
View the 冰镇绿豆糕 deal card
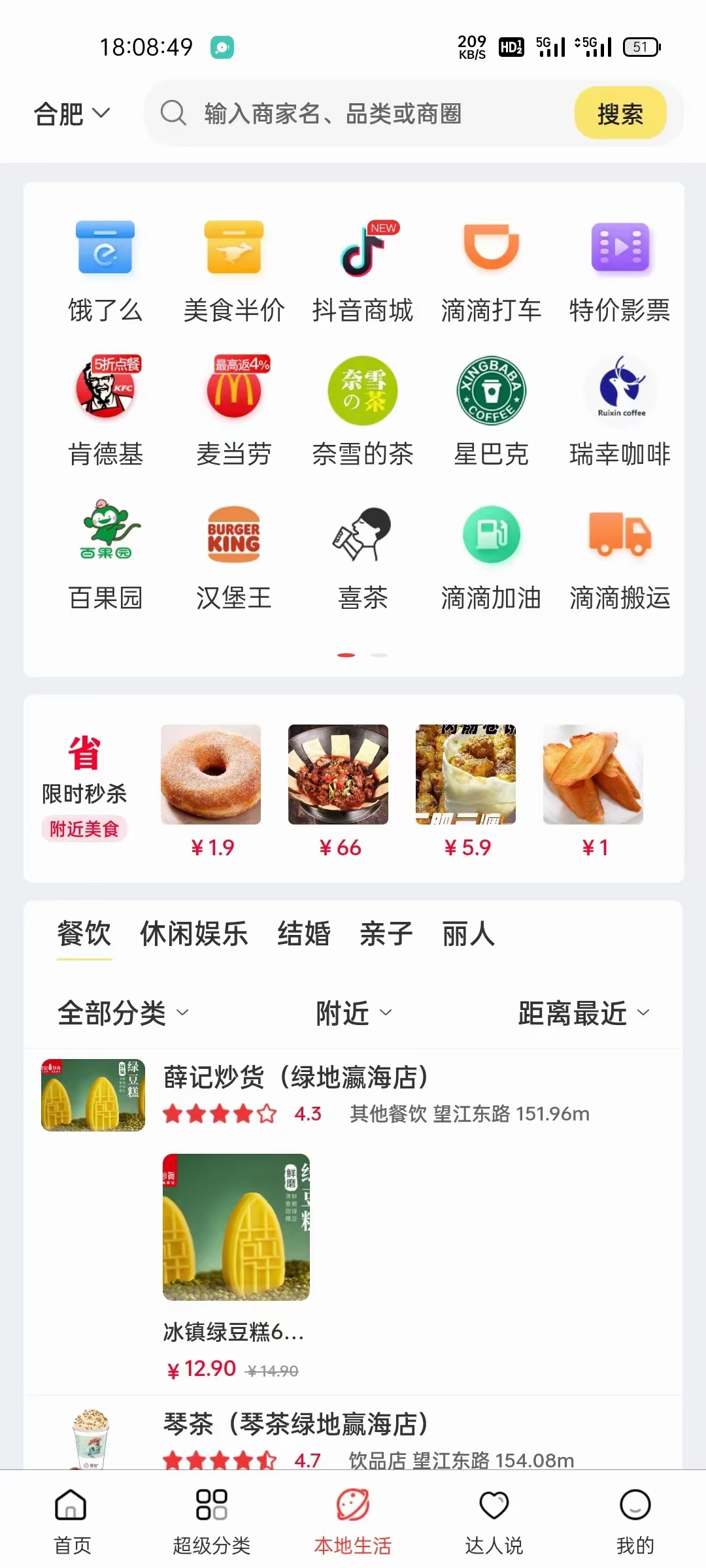pos(236,1248)
